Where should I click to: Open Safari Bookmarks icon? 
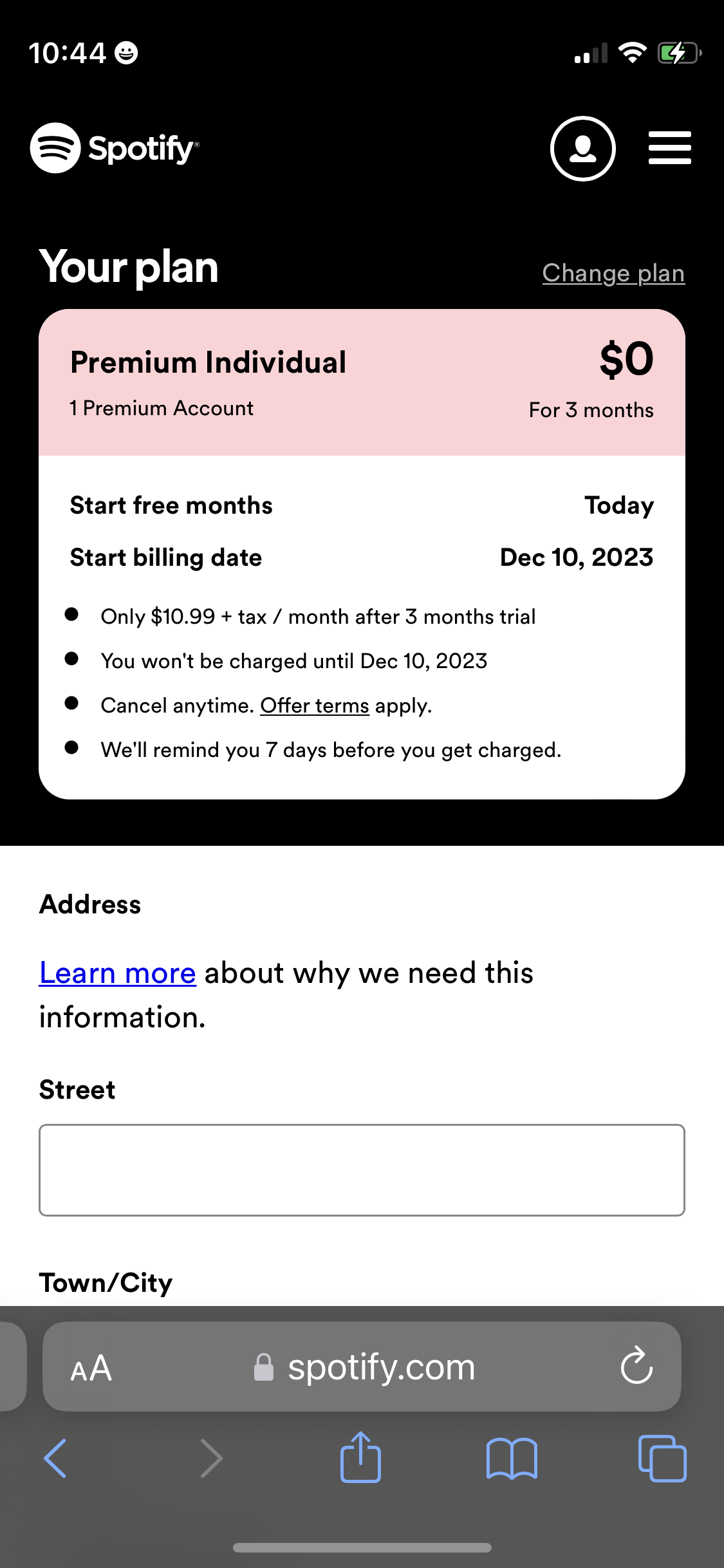[512, 1459]
